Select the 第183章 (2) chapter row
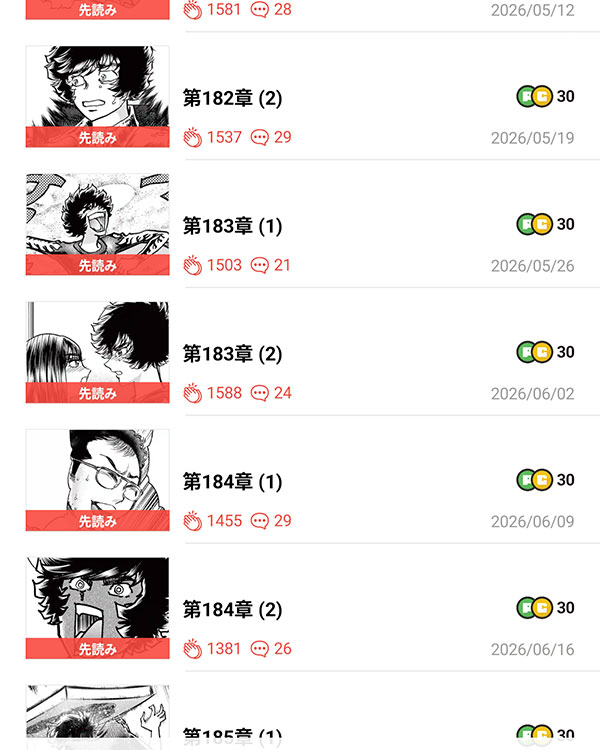Screen dimensions: 600x750 [232, 354]
